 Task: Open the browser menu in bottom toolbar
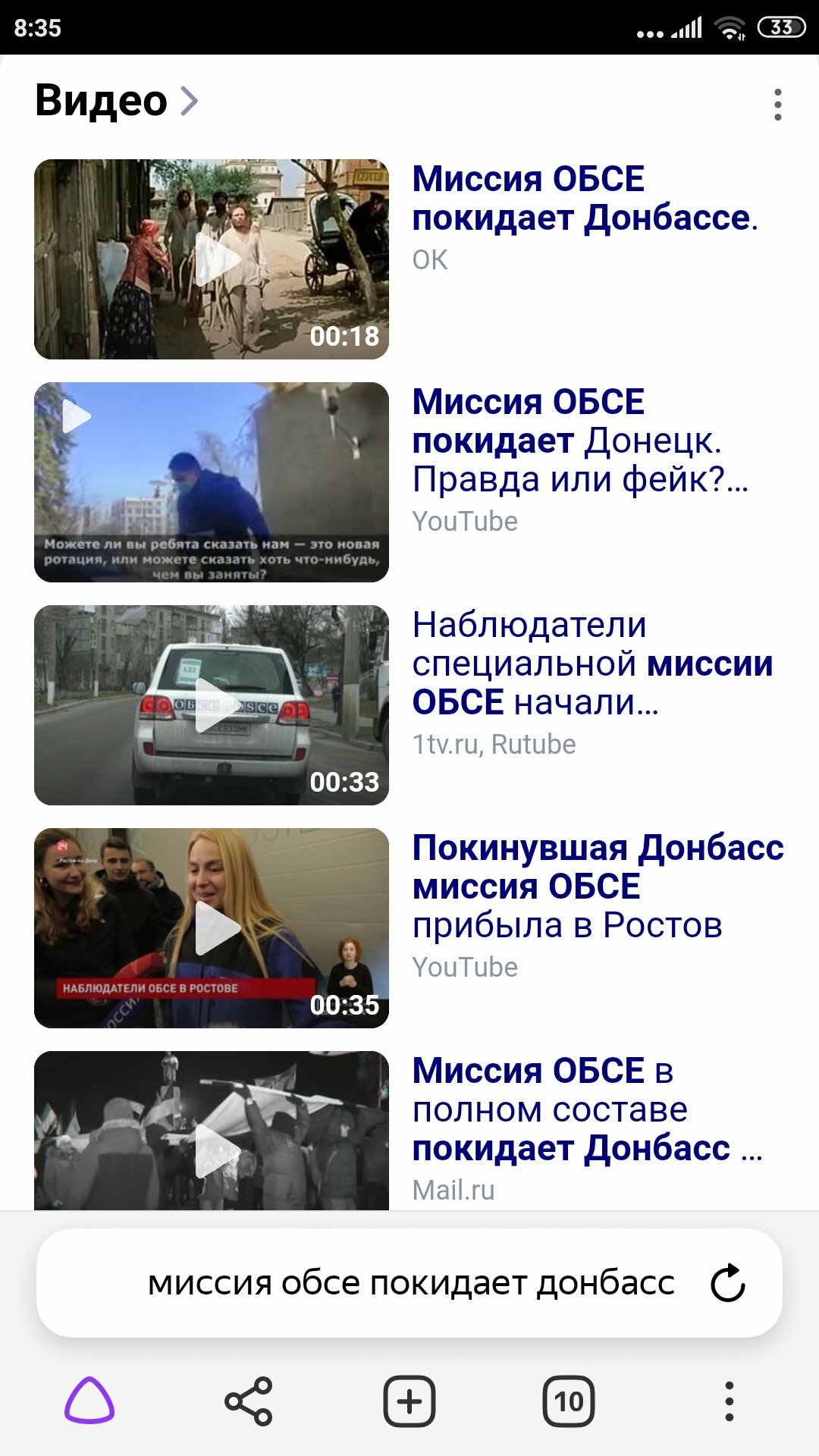point(729,1401)
